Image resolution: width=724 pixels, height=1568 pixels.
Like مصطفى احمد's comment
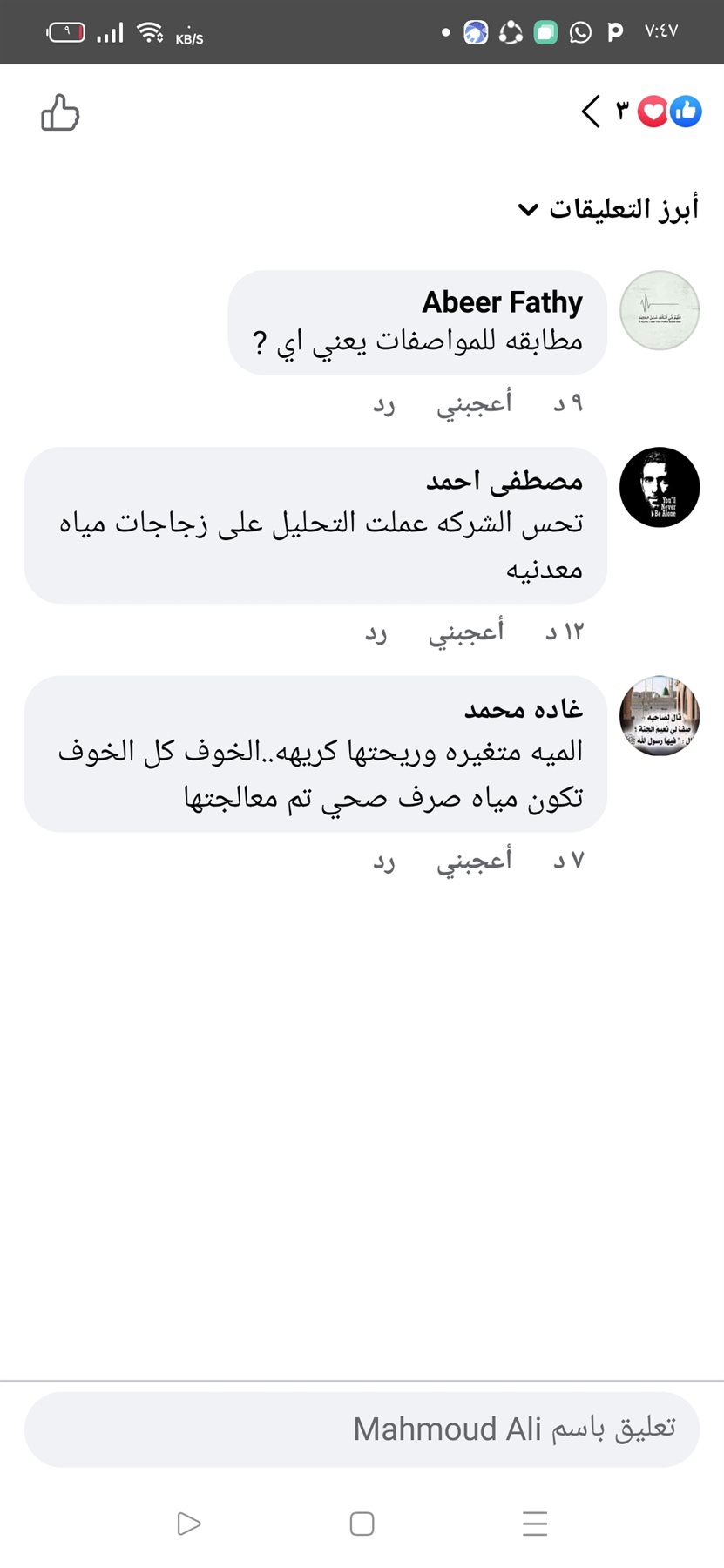point(465,632)
